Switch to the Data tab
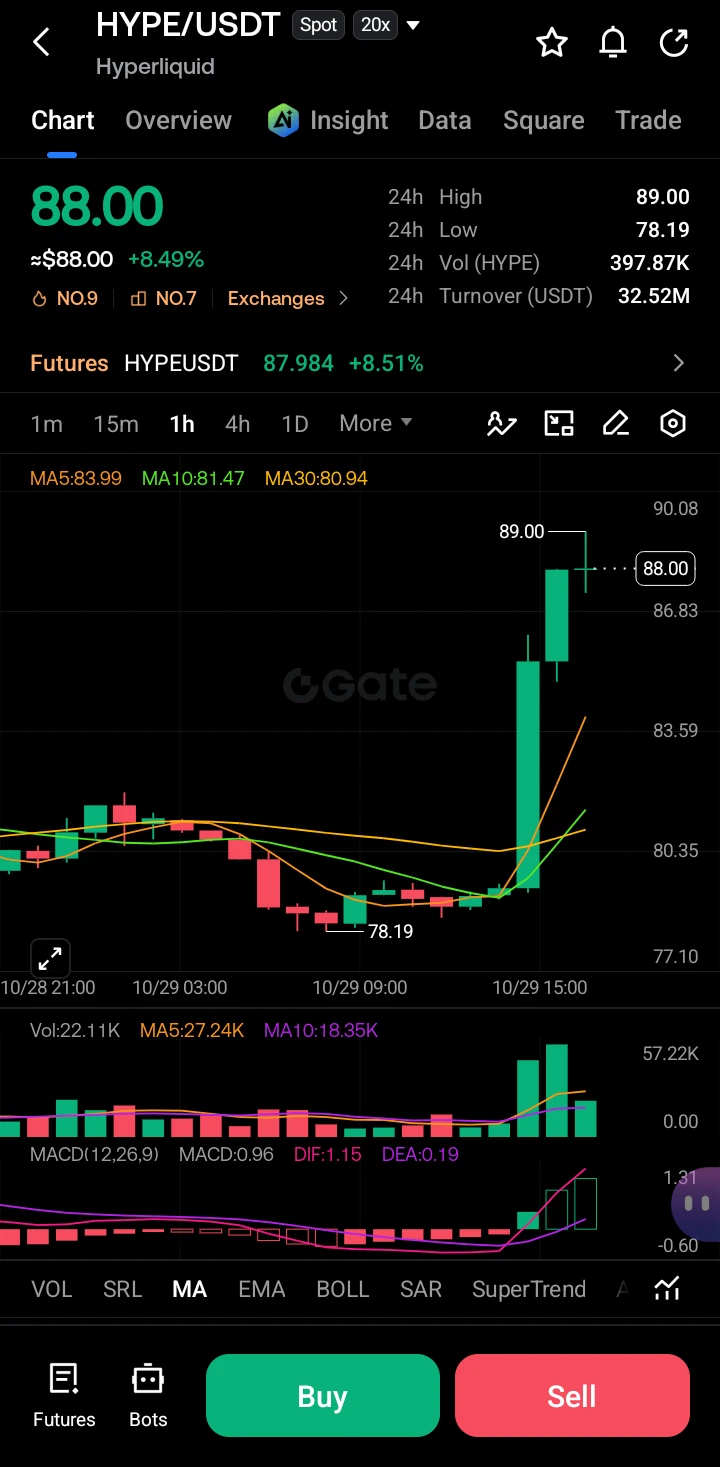Viewport: 720px width, 1467px height. click(x=445, y=120)
